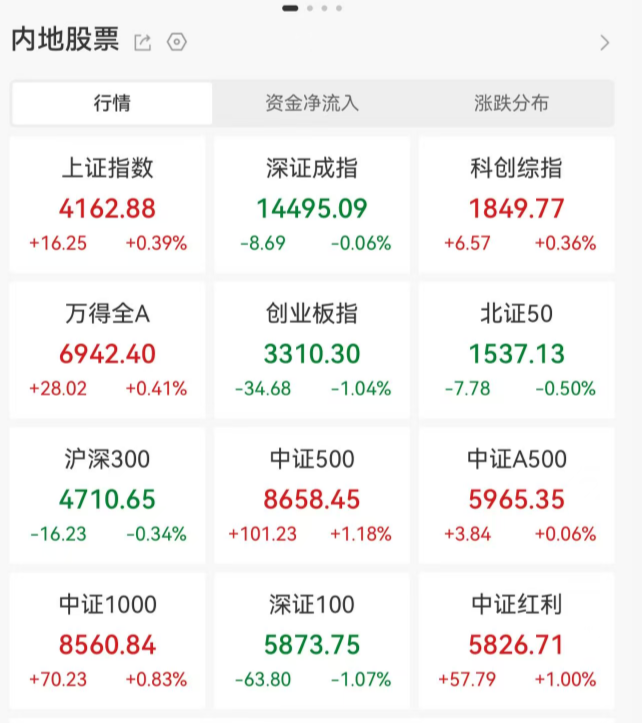The width and height of the screenshot is (642, 723).
Task: Open the 北证50 index card
Action: (516, 350)
